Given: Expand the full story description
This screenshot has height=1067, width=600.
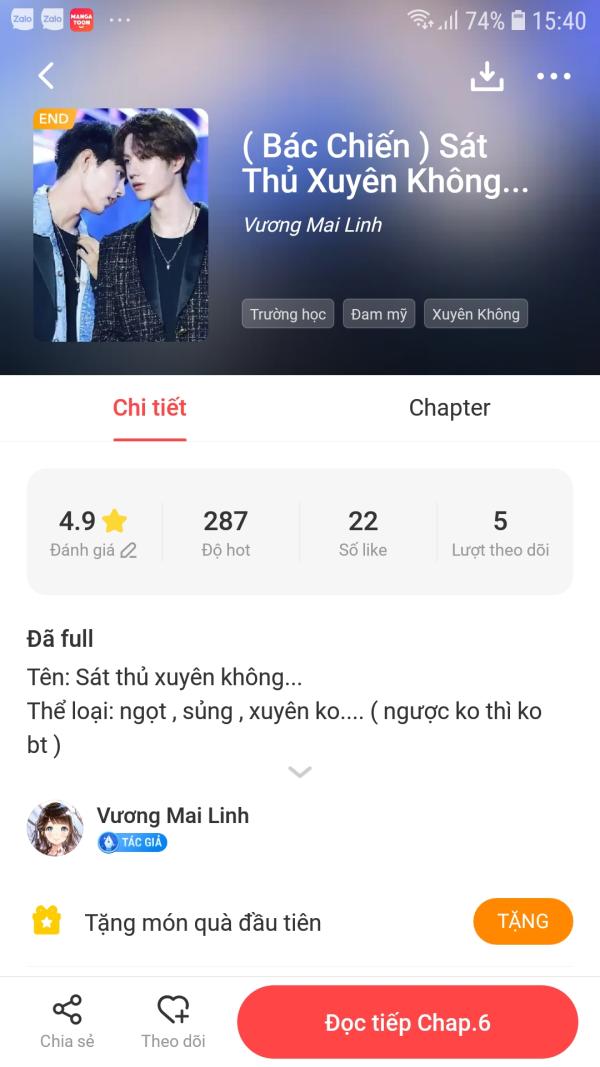Looking at the screenshot, I should [x=300, y=771].
